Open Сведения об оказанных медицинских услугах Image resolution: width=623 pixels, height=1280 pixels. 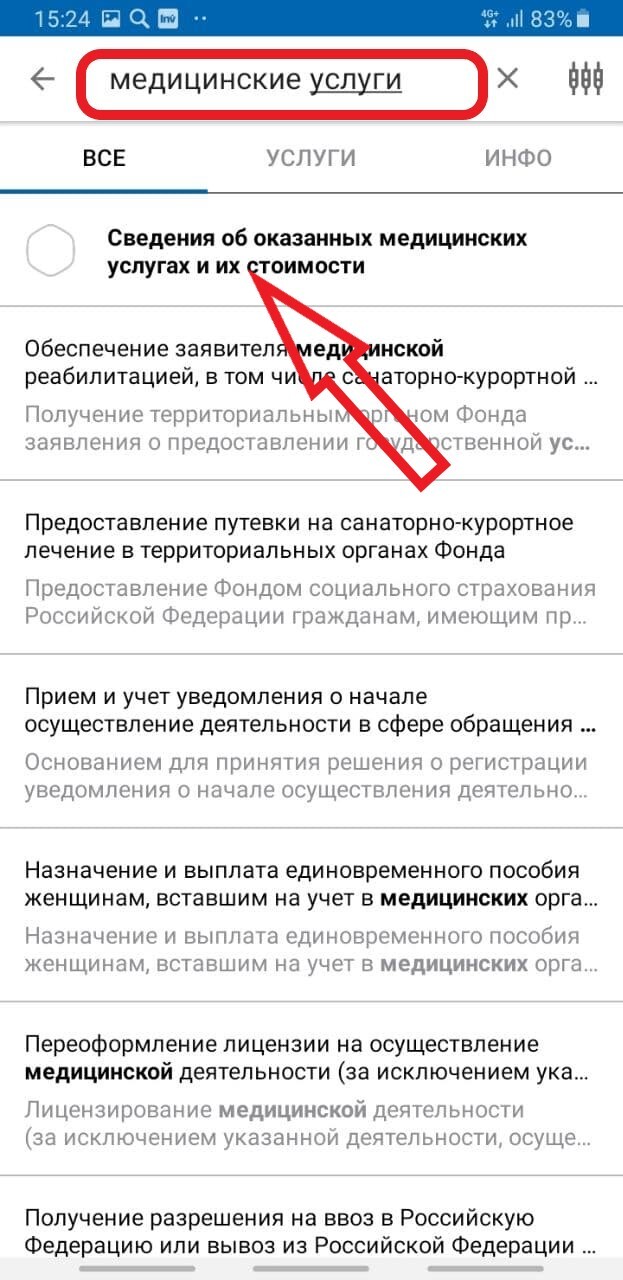(x=316, y=252)
